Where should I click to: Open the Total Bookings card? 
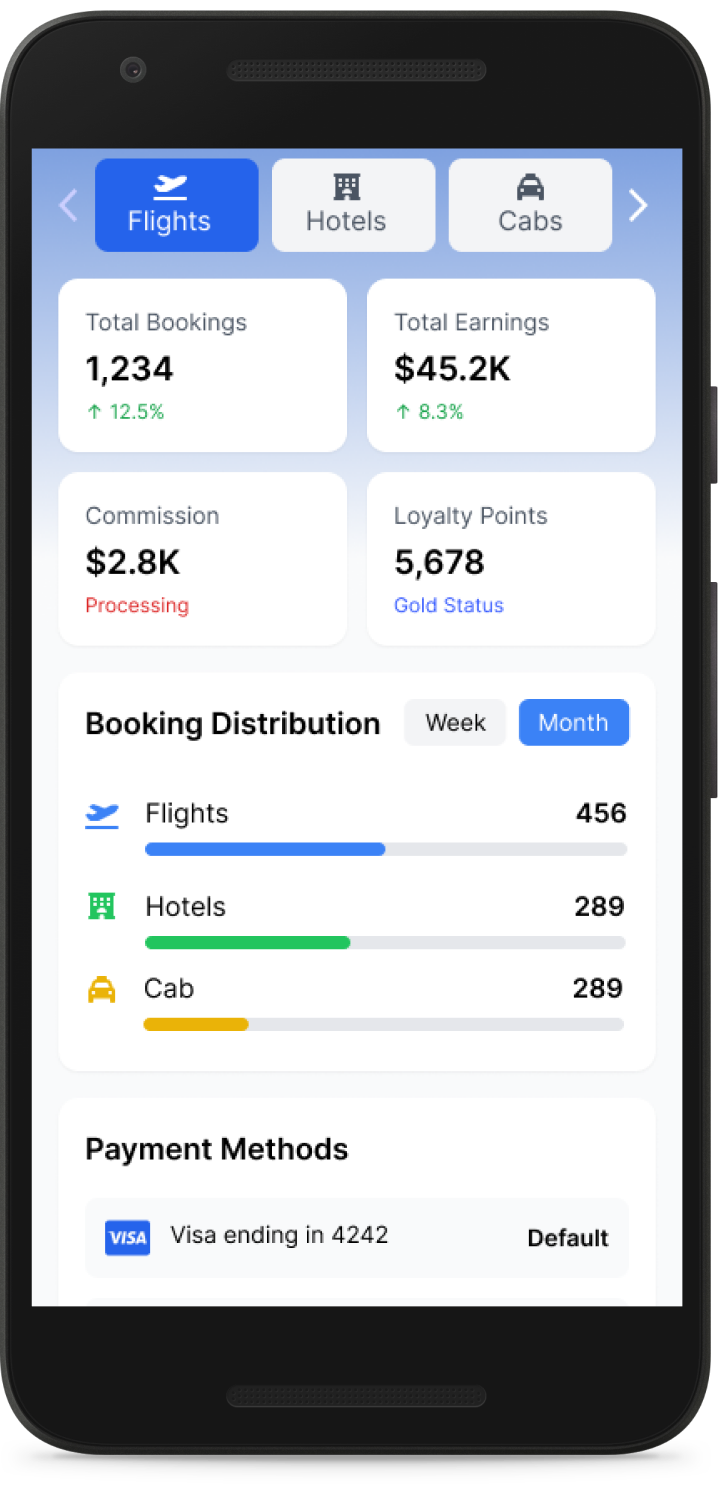[203, 366]
